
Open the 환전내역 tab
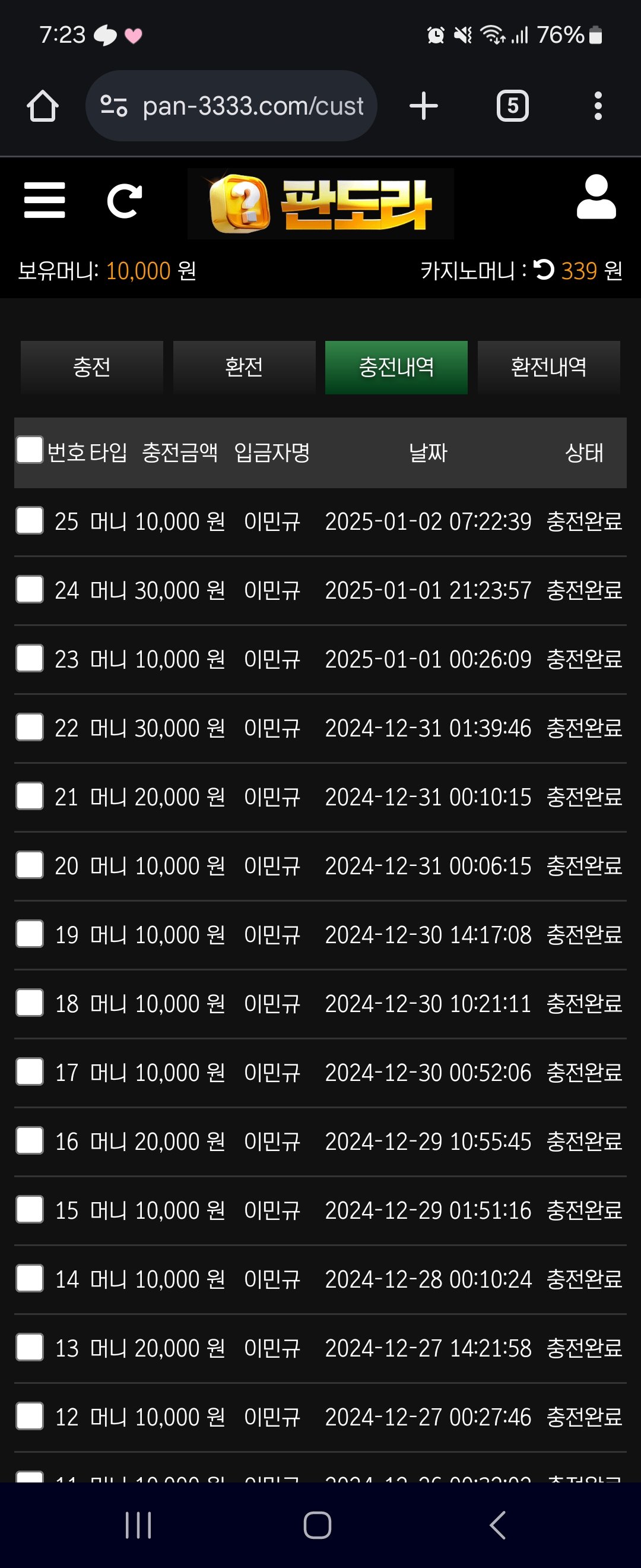click(x=548, y=367)
